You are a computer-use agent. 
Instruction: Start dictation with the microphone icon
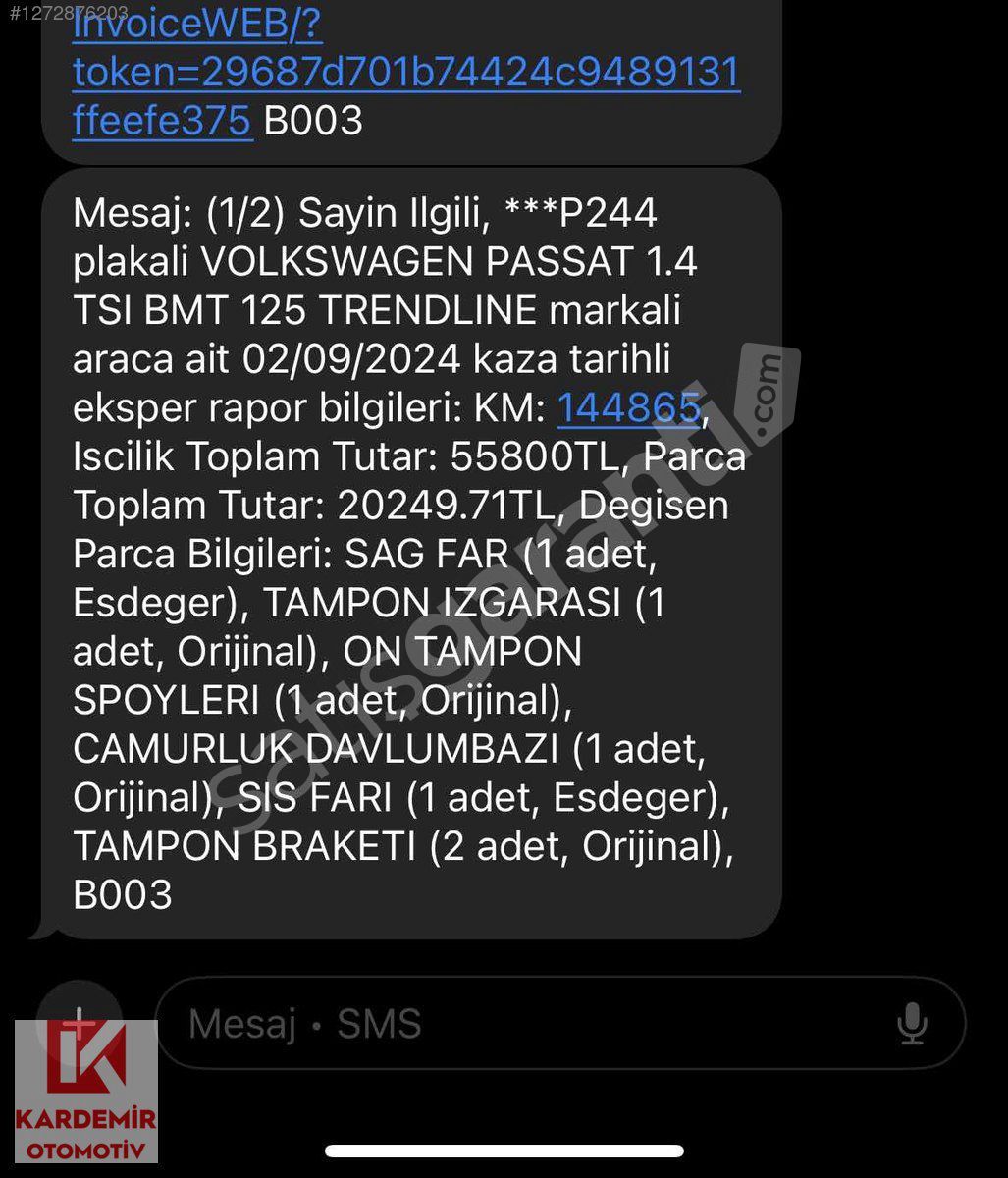(x=912, y=1024)
